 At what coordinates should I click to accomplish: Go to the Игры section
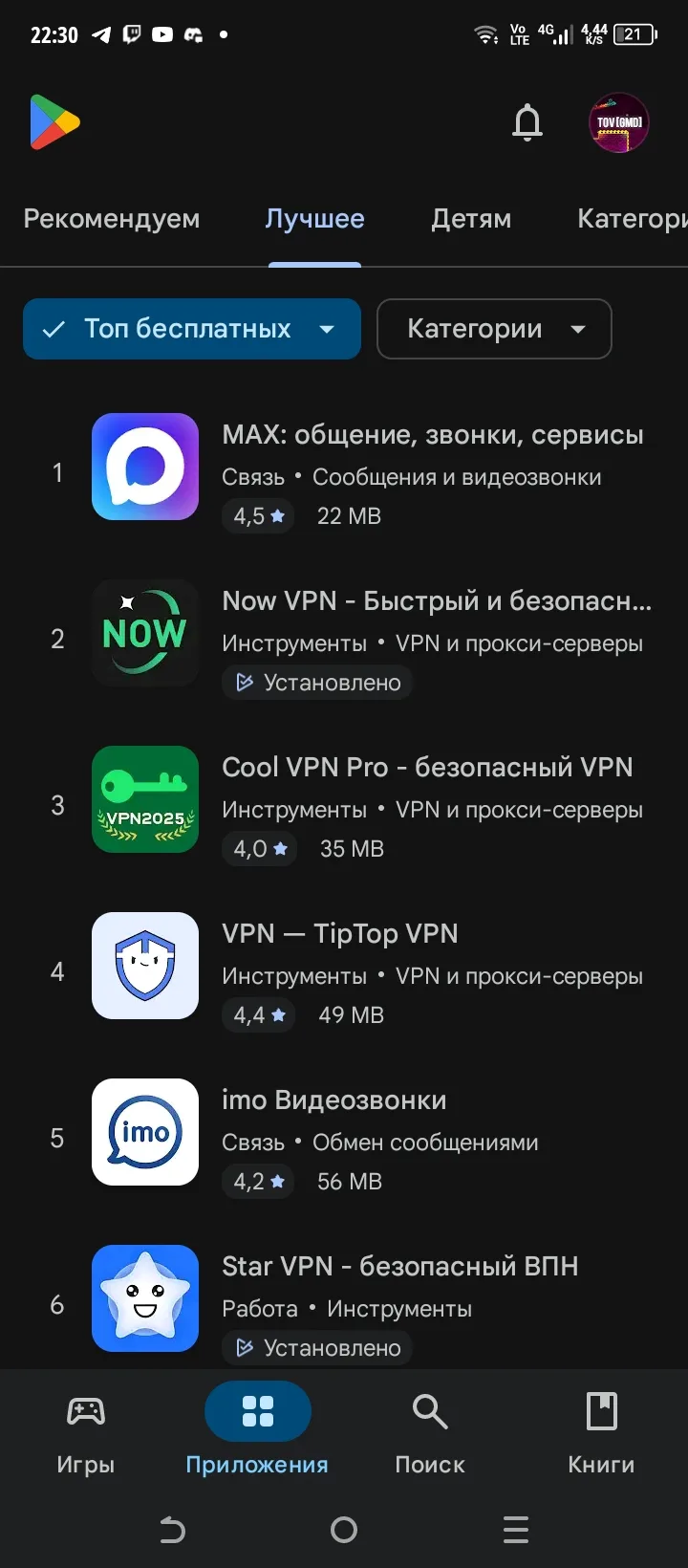click(86, 1430)
